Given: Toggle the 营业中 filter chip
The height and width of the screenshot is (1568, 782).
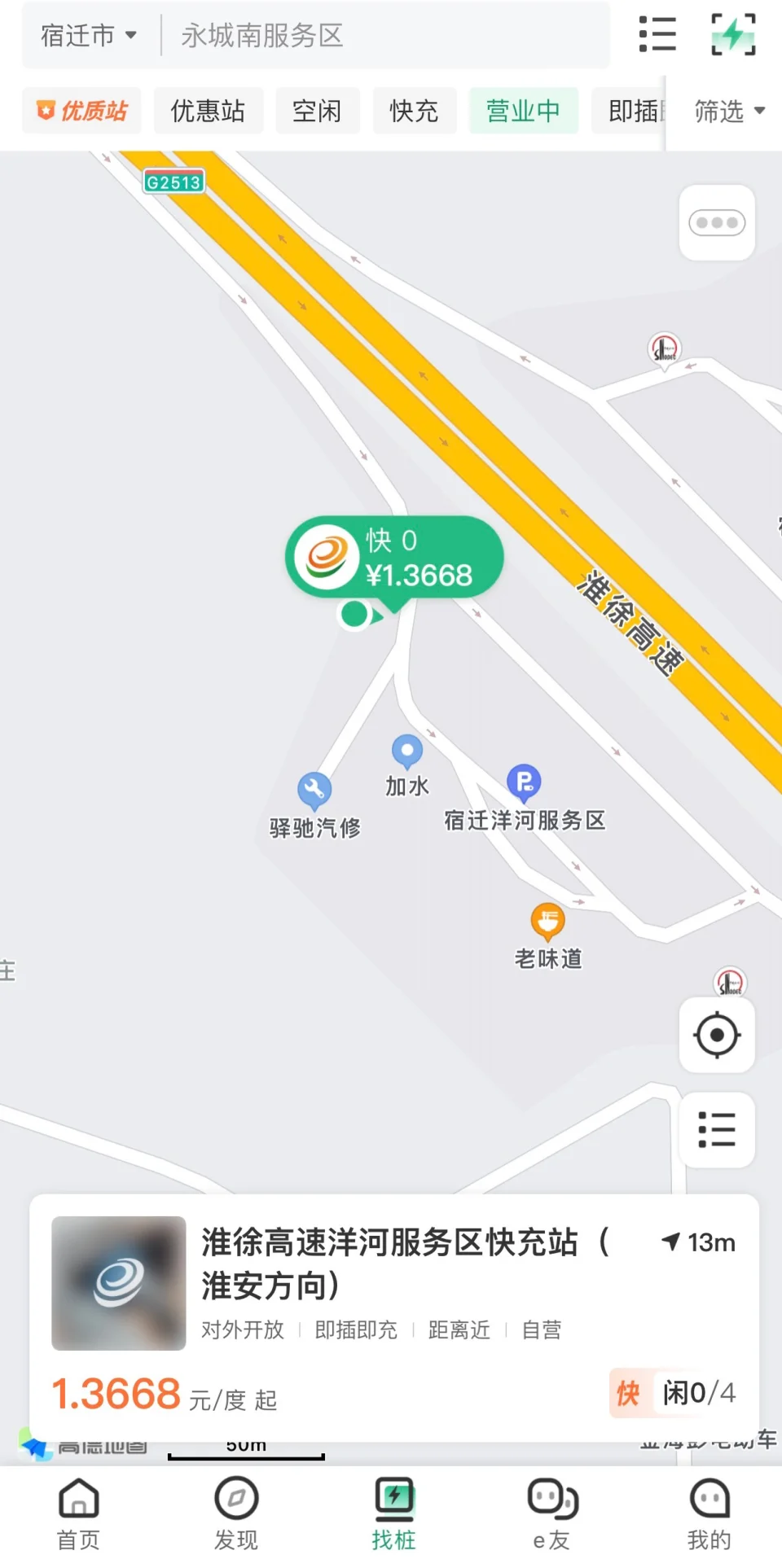Looking at the screenshot, I should coord(523,111).
